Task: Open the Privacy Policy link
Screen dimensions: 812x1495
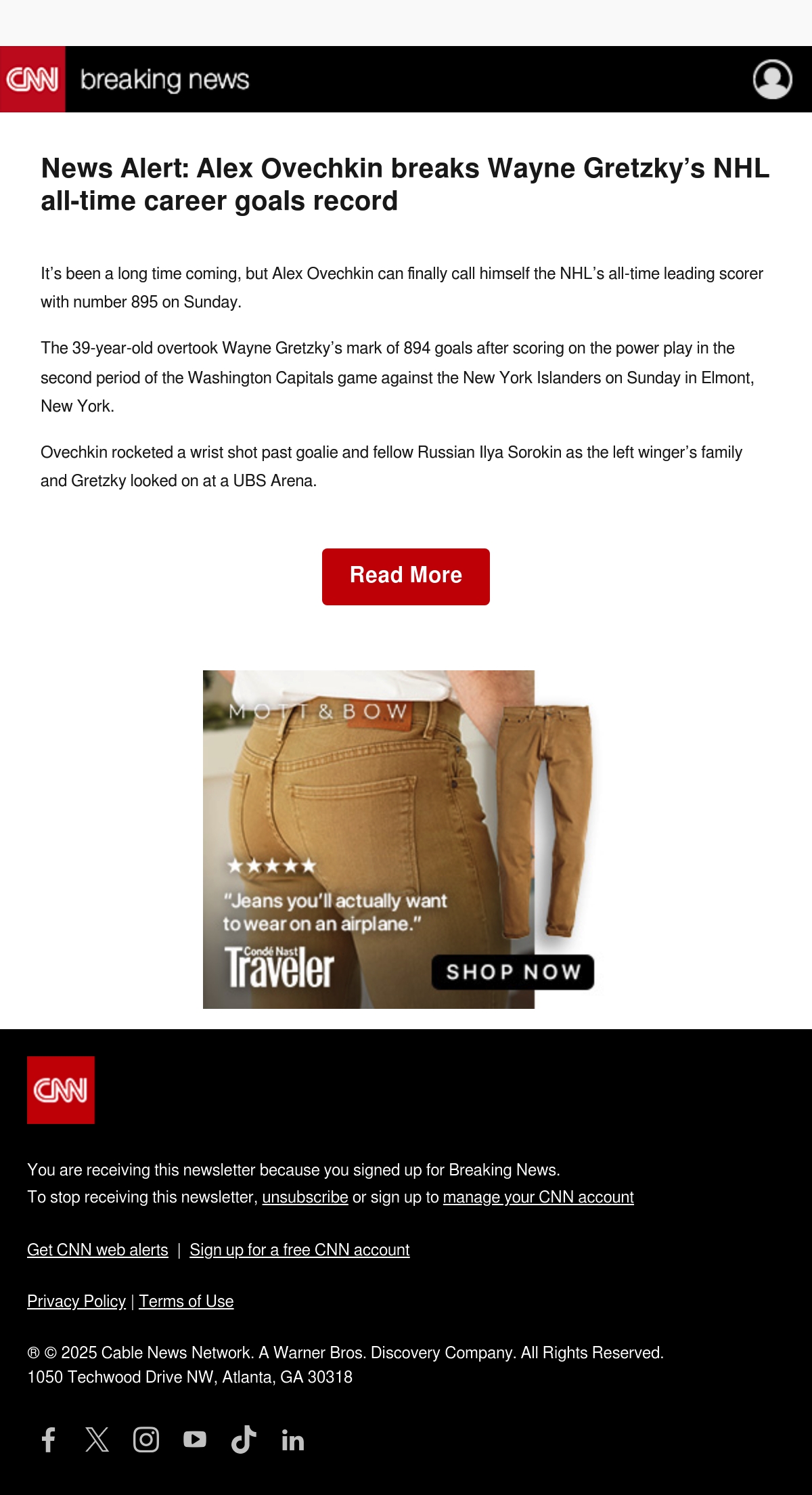Action: coord(76,1301)
